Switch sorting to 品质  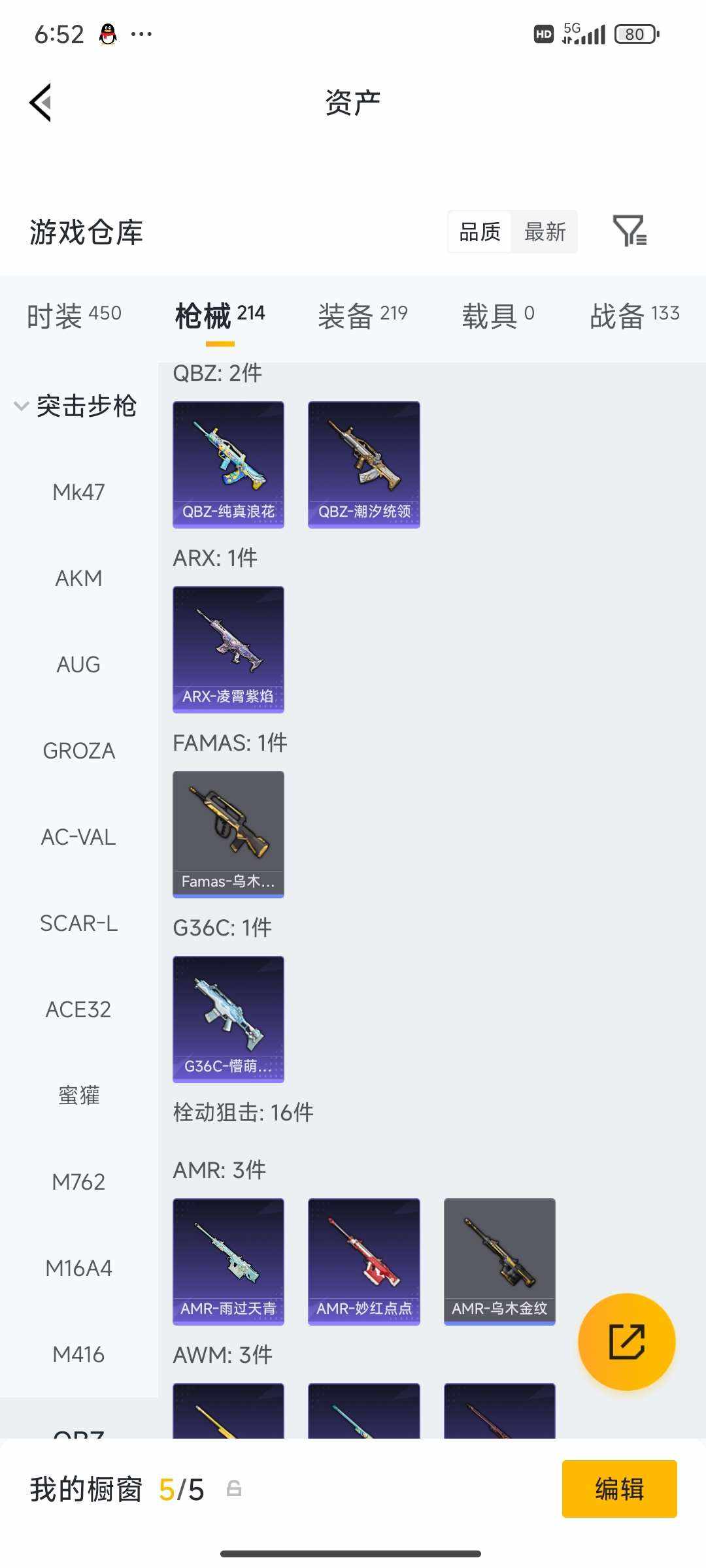(x=480, y=232)
